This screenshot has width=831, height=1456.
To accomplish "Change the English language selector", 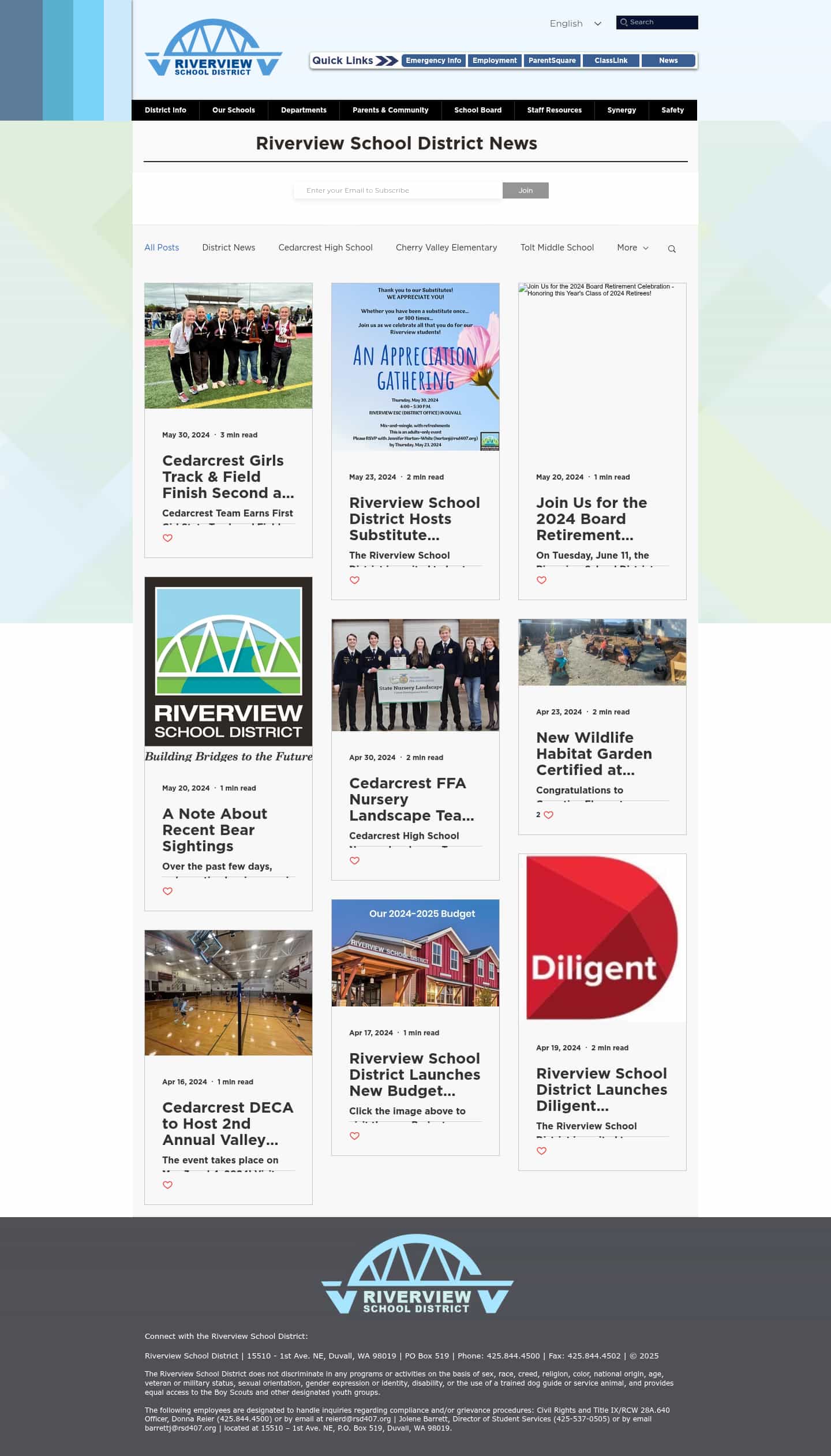I will 575,24.
